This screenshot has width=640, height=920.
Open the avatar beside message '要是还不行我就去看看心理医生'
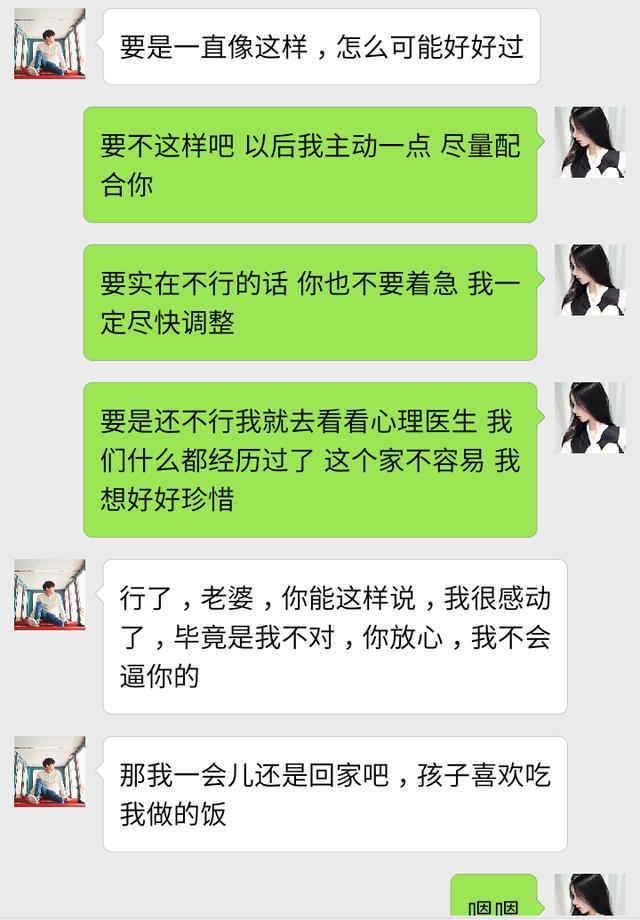click(590, 417)
